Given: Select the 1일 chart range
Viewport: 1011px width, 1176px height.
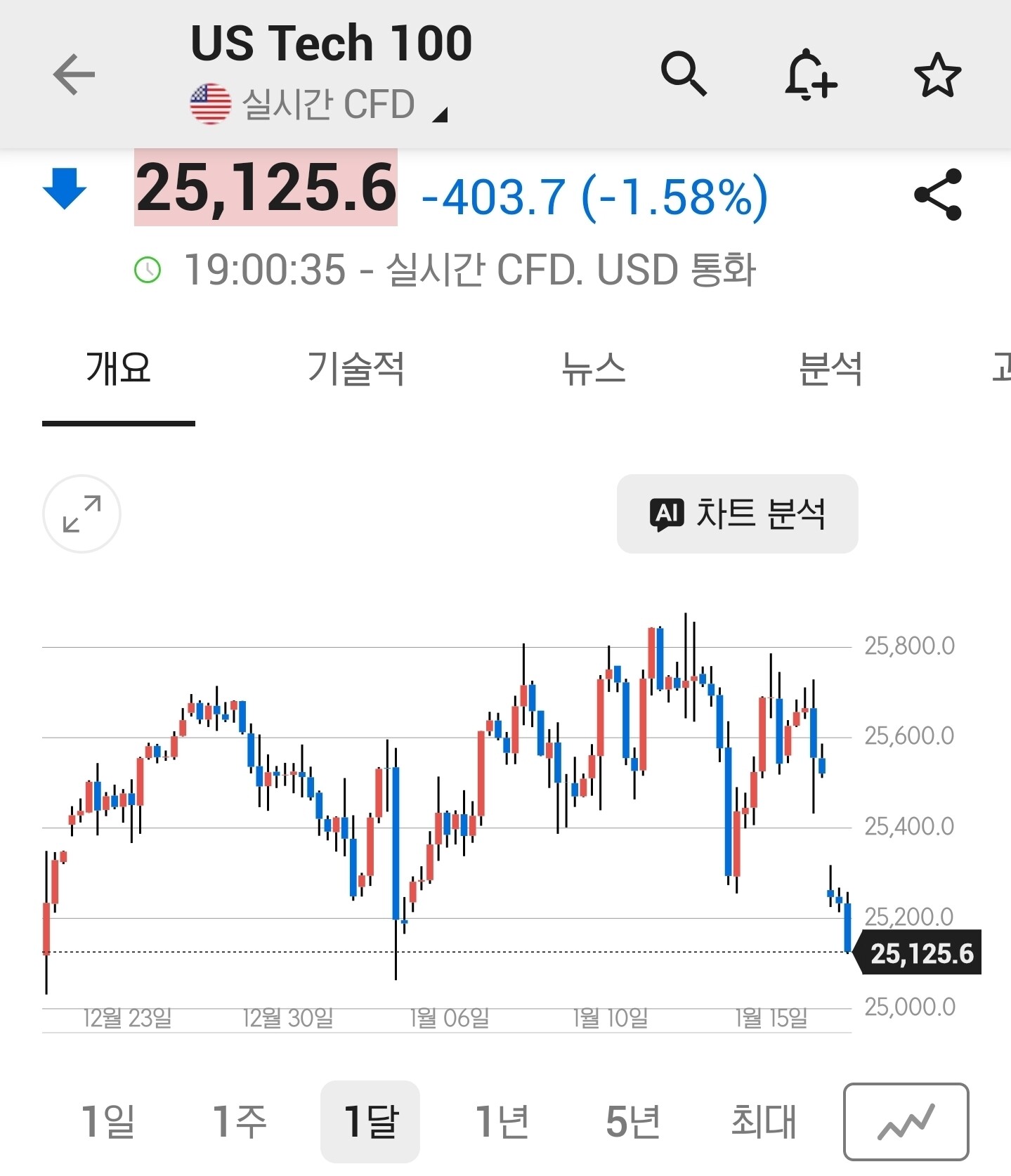Looking at the screenshot, I should point(107,1121).
